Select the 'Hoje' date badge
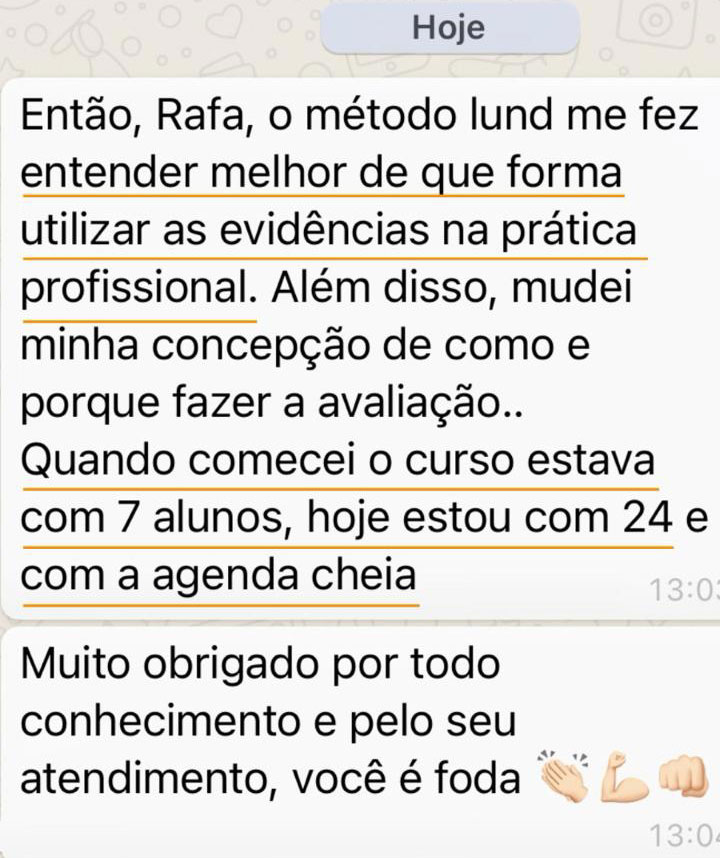 pyautogui.click(x=448, y=29)
